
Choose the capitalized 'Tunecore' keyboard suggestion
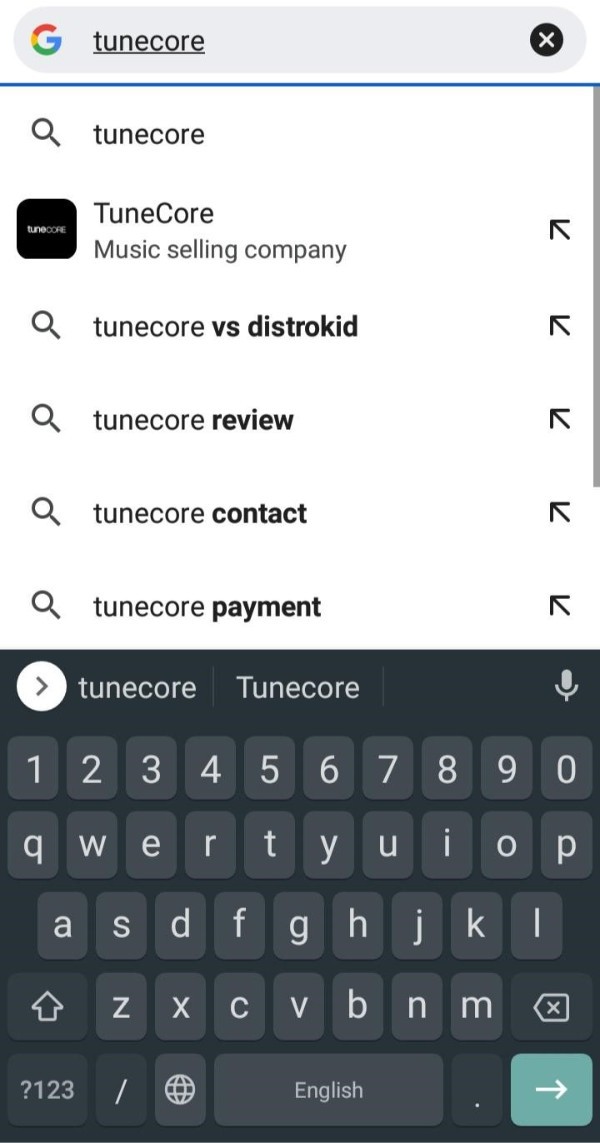pos(297,687)
